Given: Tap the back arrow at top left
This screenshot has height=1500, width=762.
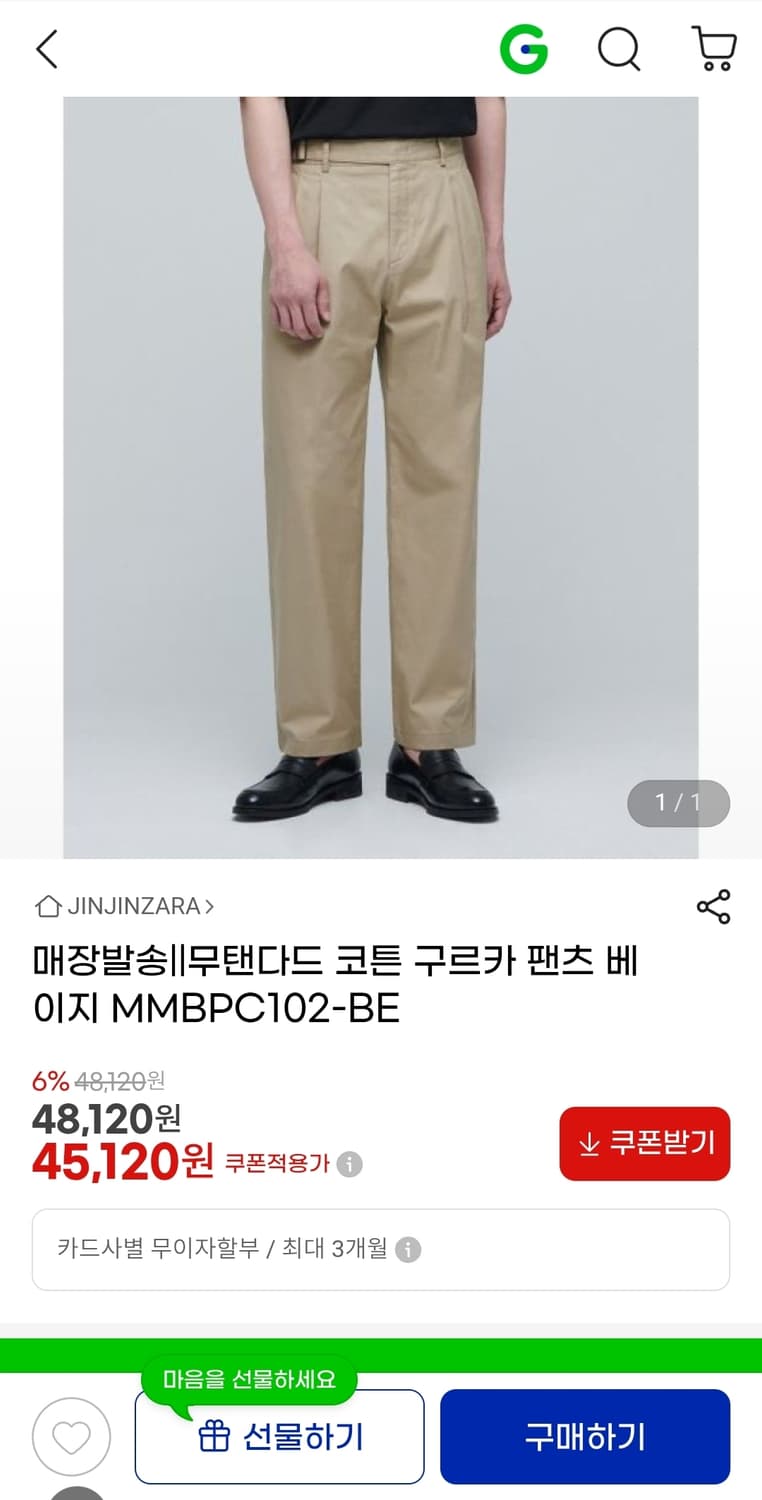Looking at the screenshot, I should click(x=45, y=48).
